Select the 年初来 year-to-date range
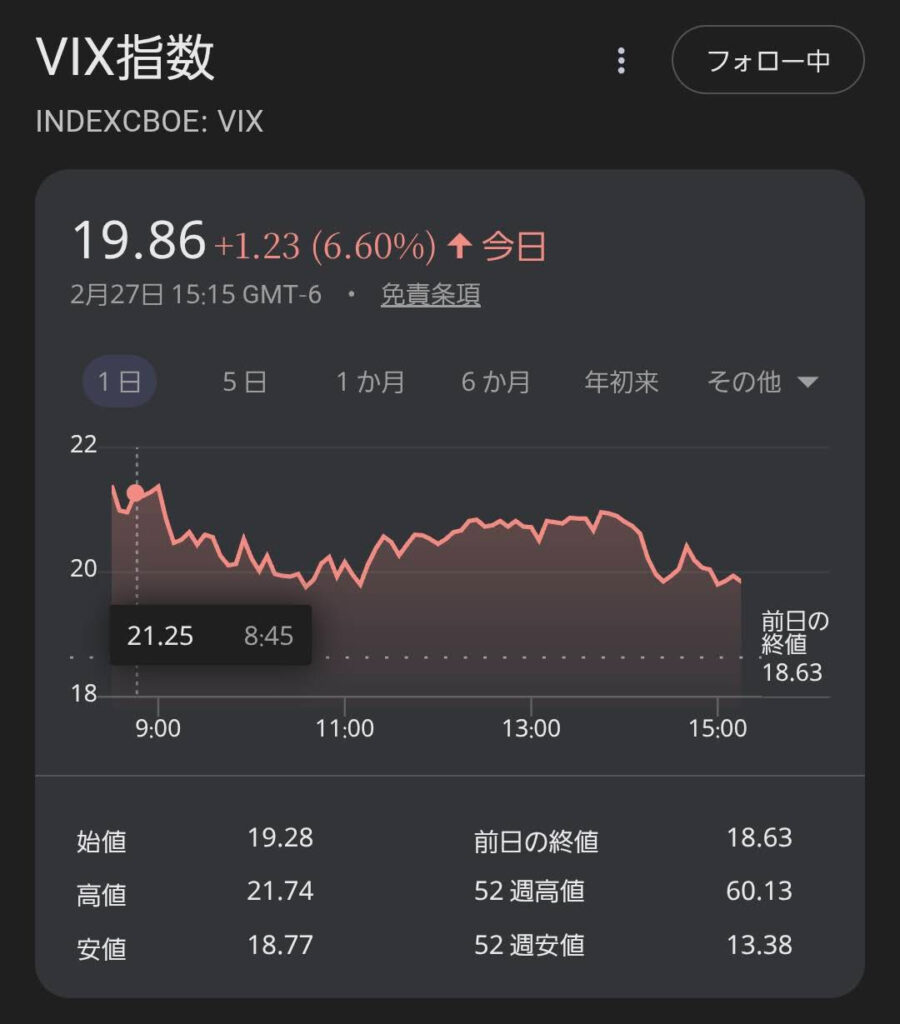 coord(621,382)
